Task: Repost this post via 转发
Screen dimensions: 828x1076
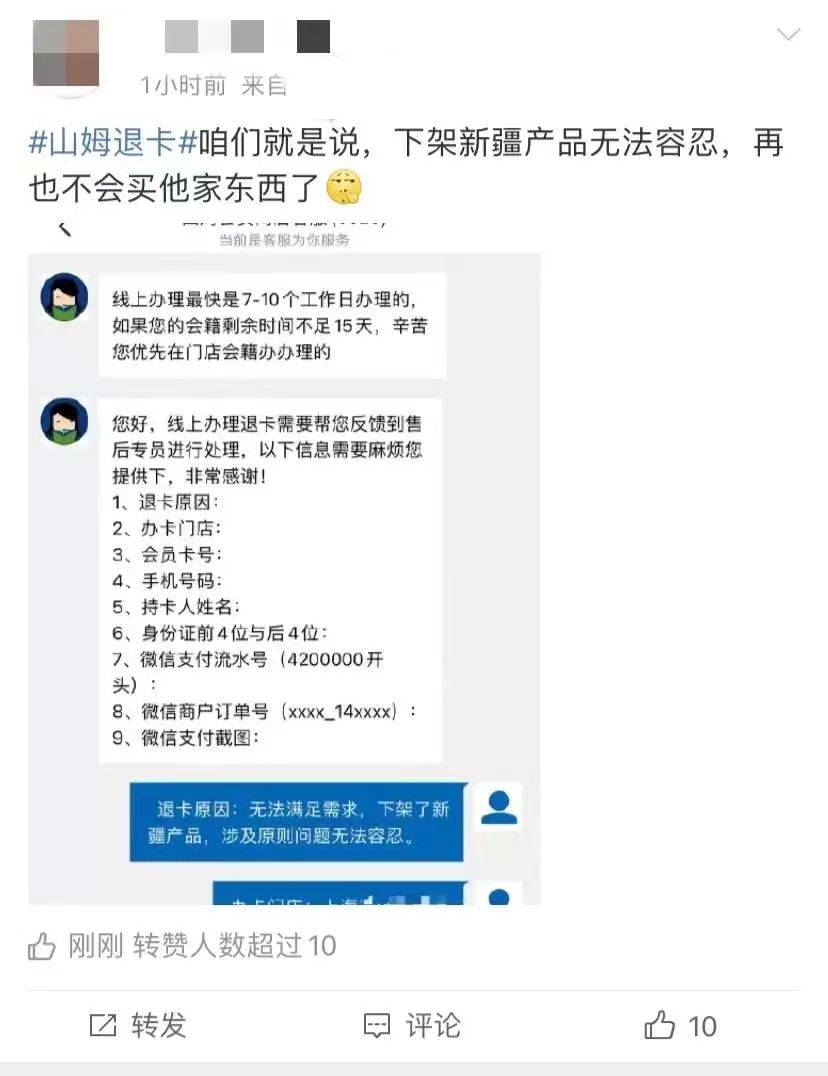Action: (x=138, y=1025)
